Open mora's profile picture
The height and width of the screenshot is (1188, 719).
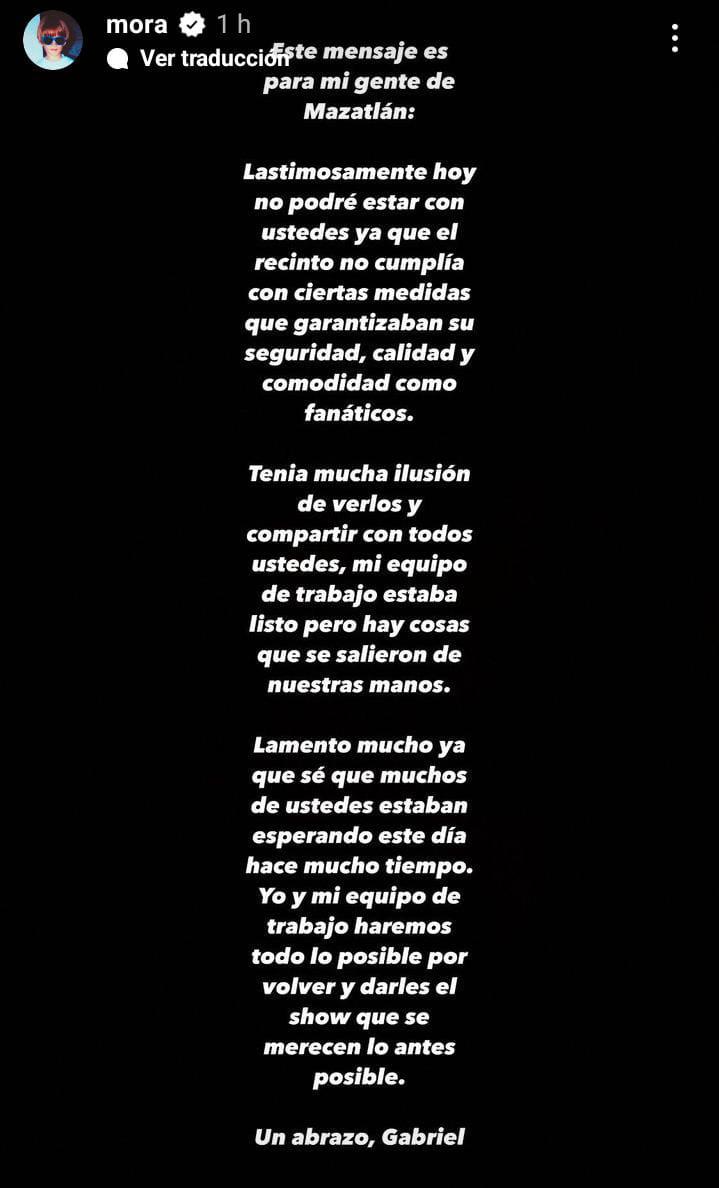pyautogui.click(x=52, y=40)
